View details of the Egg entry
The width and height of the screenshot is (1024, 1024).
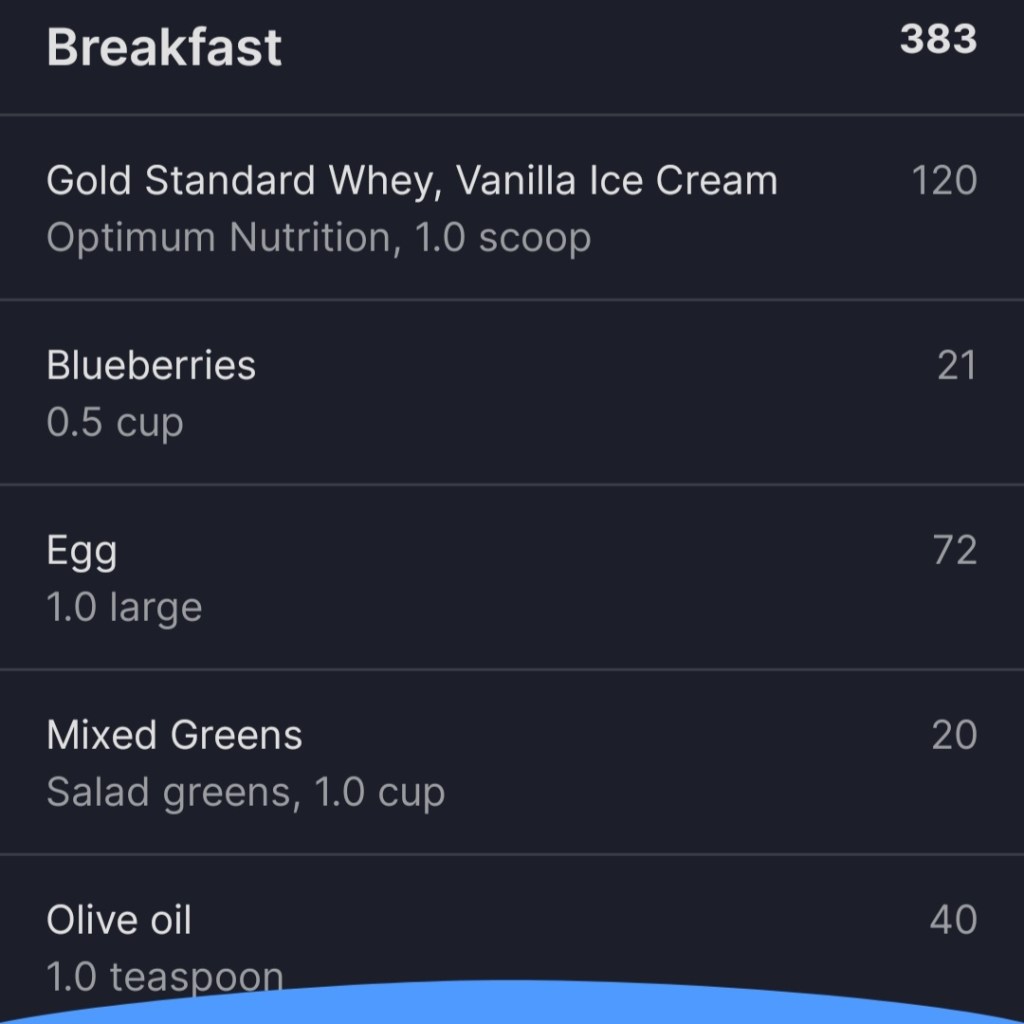point(124,578)
